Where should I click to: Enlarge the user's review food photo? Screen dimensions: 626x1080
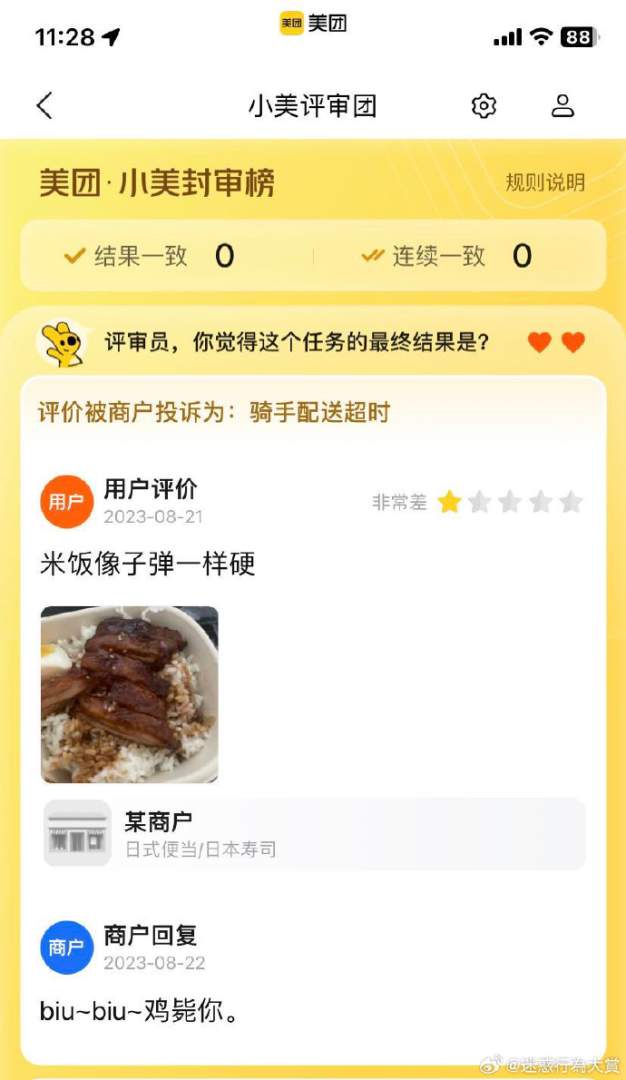coord(129,694)
